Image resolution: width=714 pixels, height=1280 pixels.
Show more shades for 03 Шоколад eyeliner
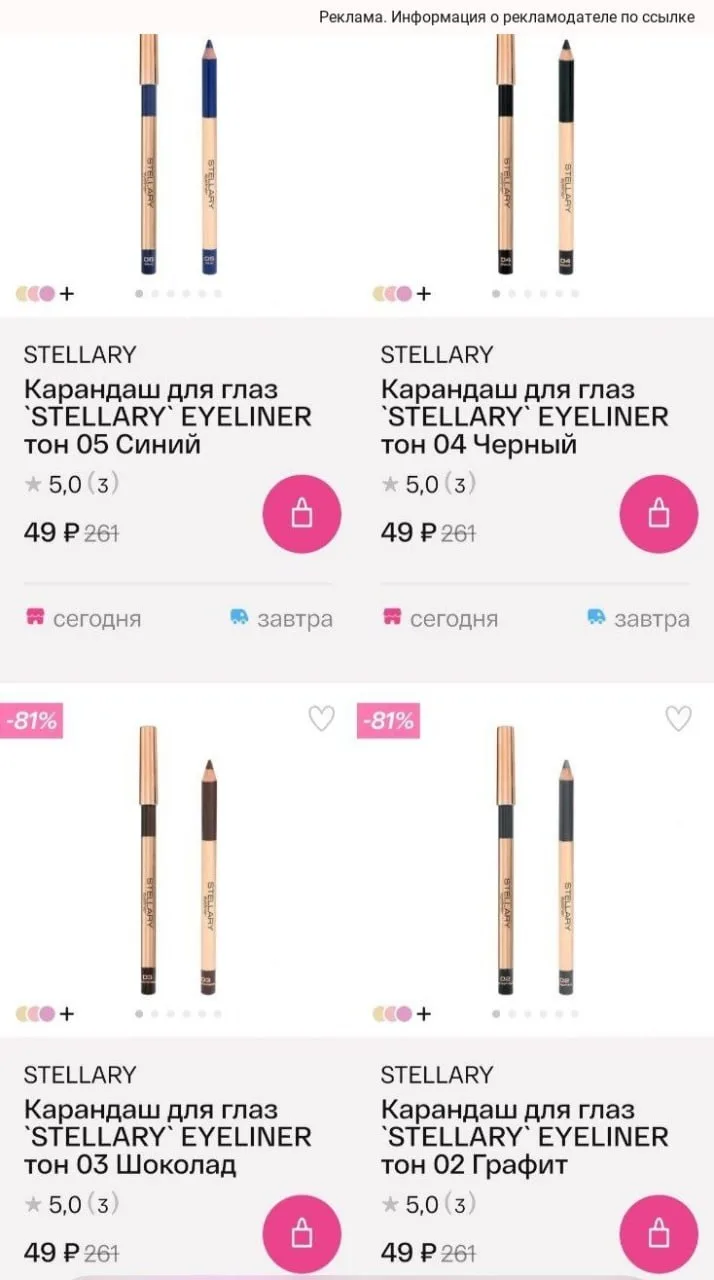[46, 1014]
